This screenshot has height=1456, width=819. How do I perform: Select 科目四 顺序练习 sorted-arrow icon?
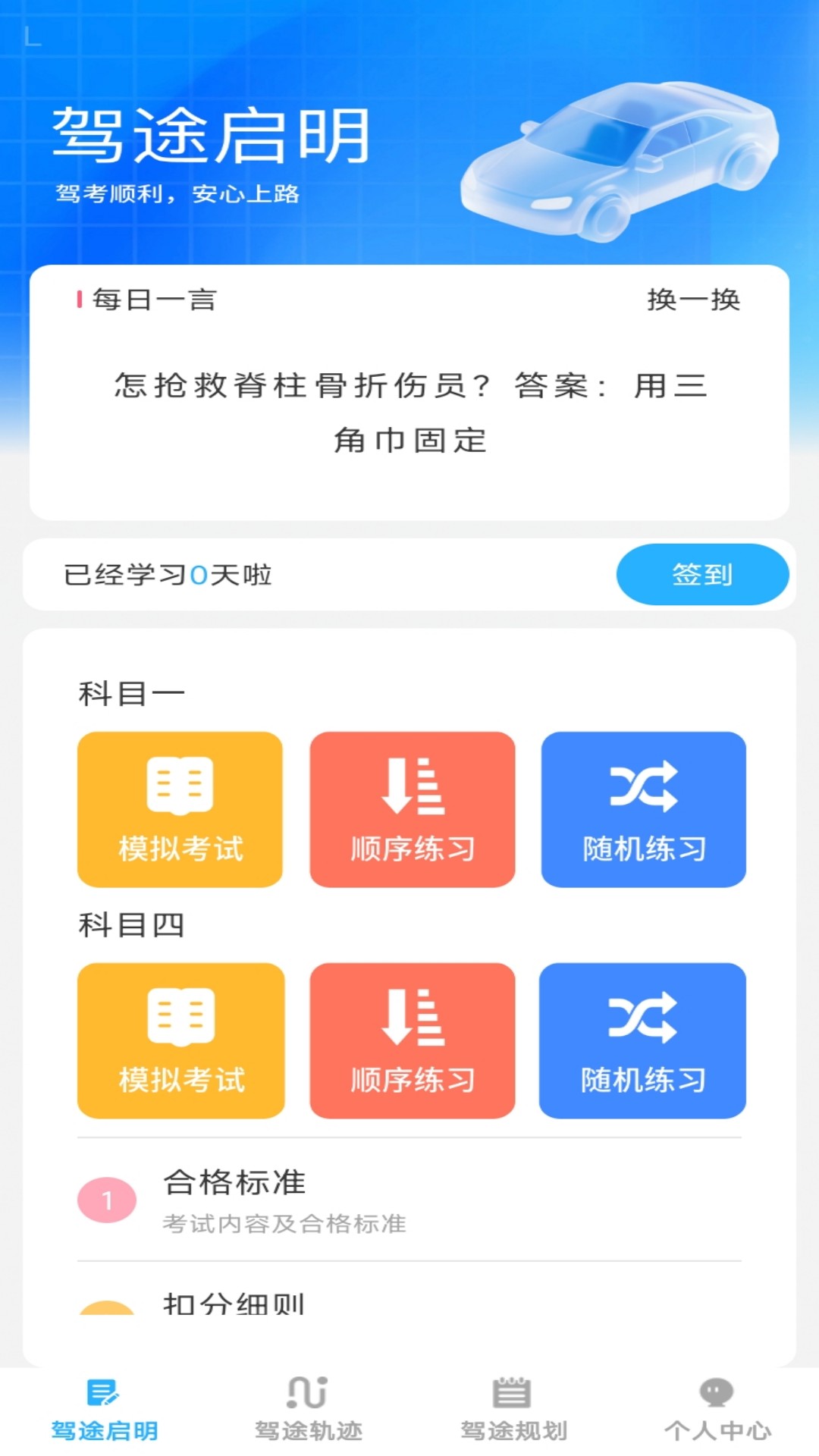[412, 1016]
